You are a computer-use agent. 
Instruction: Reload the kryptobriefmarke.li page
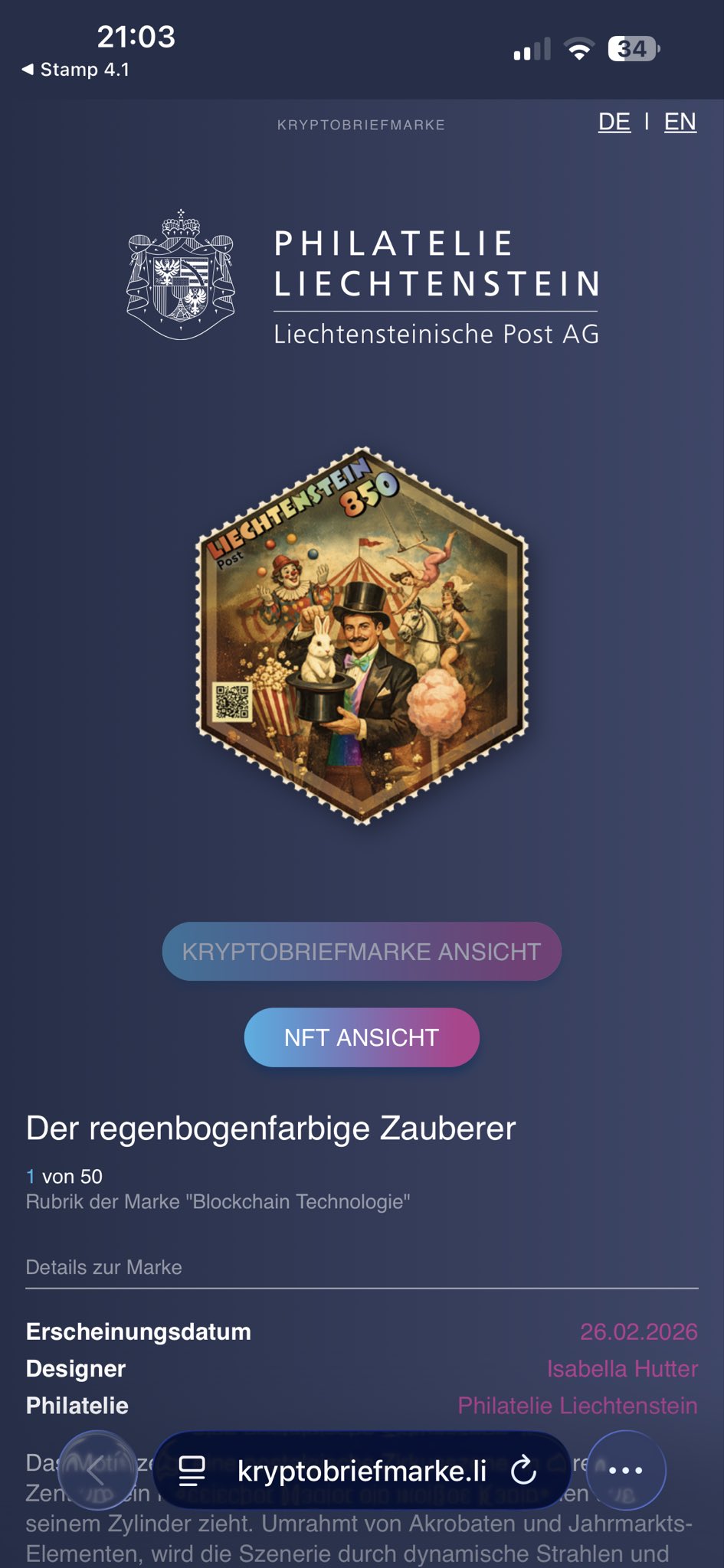pyautogui.click(x=524, y=1470)
